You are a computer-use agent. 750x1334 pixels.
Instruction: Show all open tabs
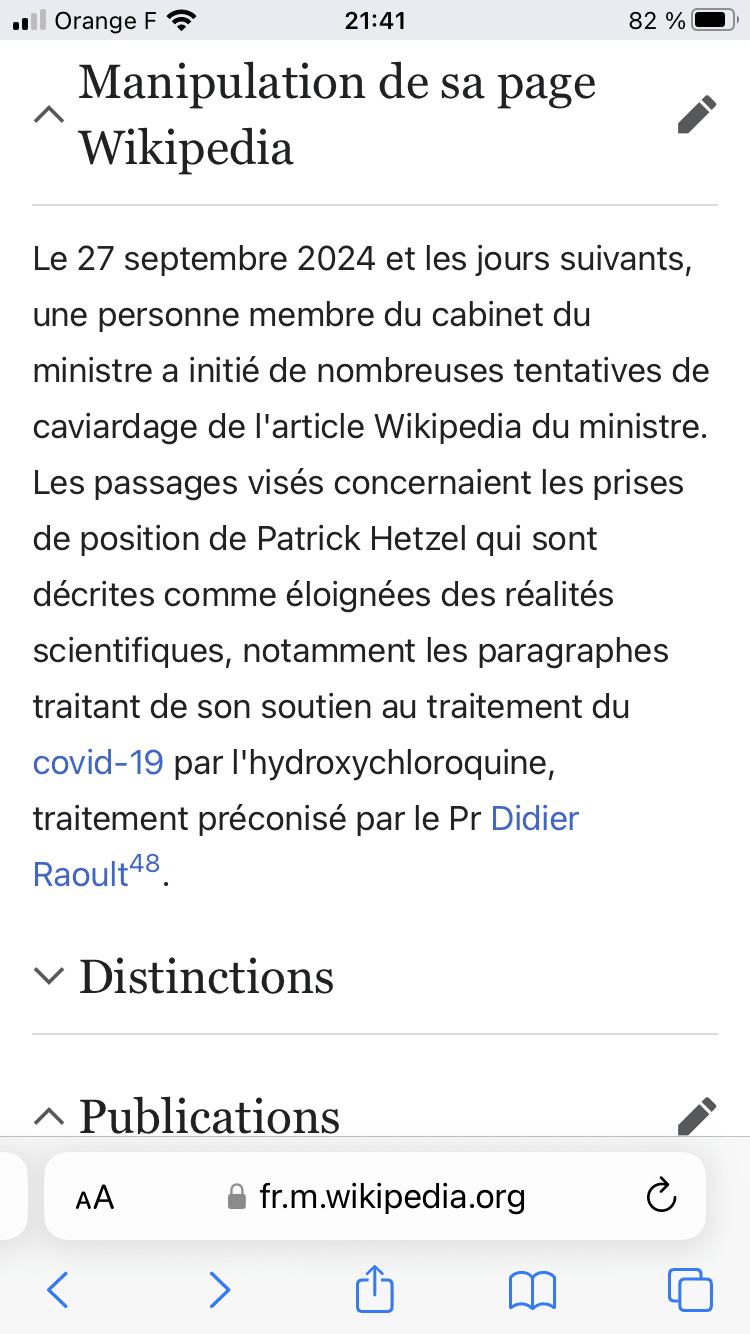[x=690, y=1290]
